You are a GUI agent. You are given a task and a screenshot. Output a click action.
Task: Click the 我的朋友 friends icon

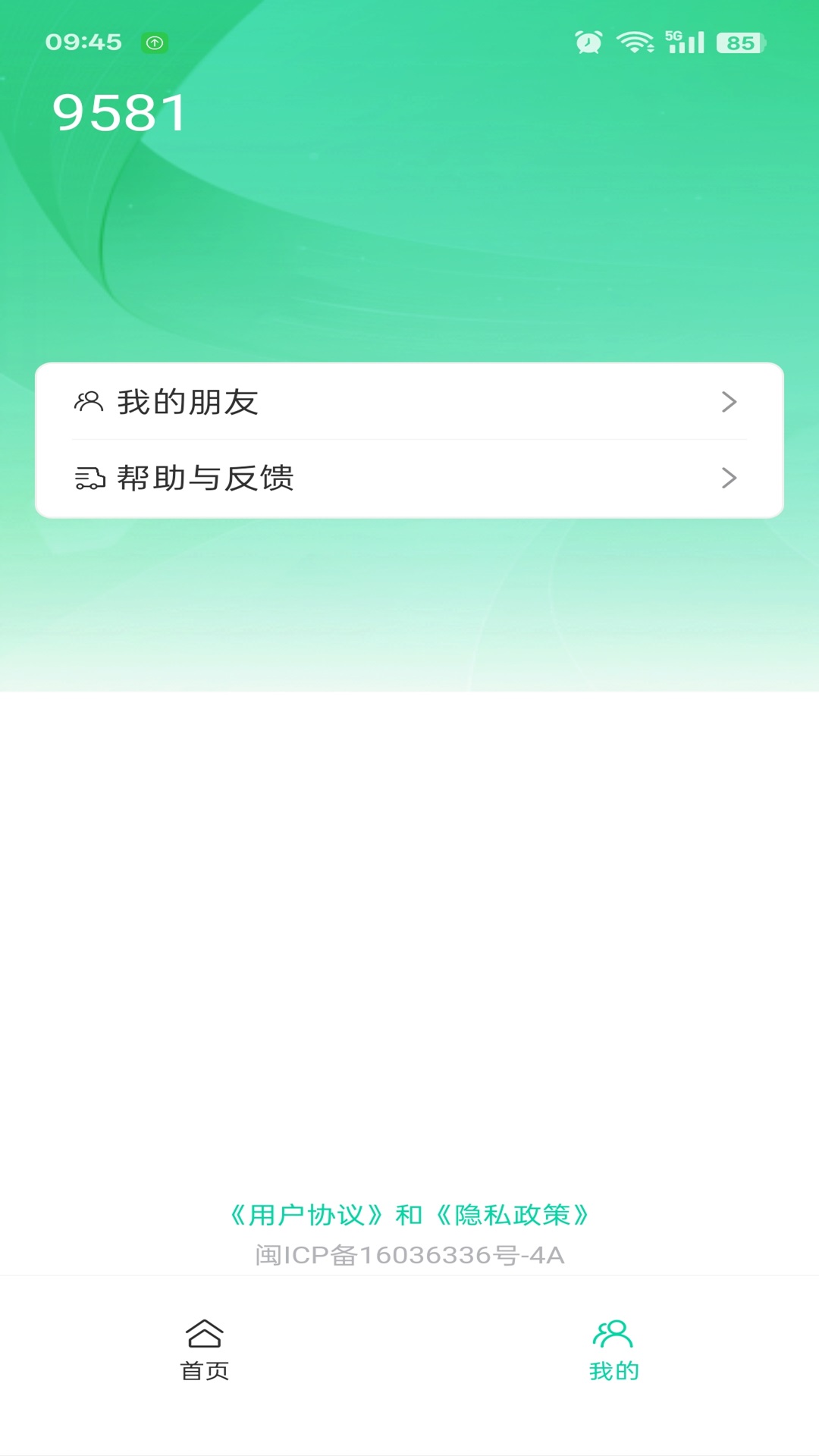pyautogui.click(x=88, y=403)
